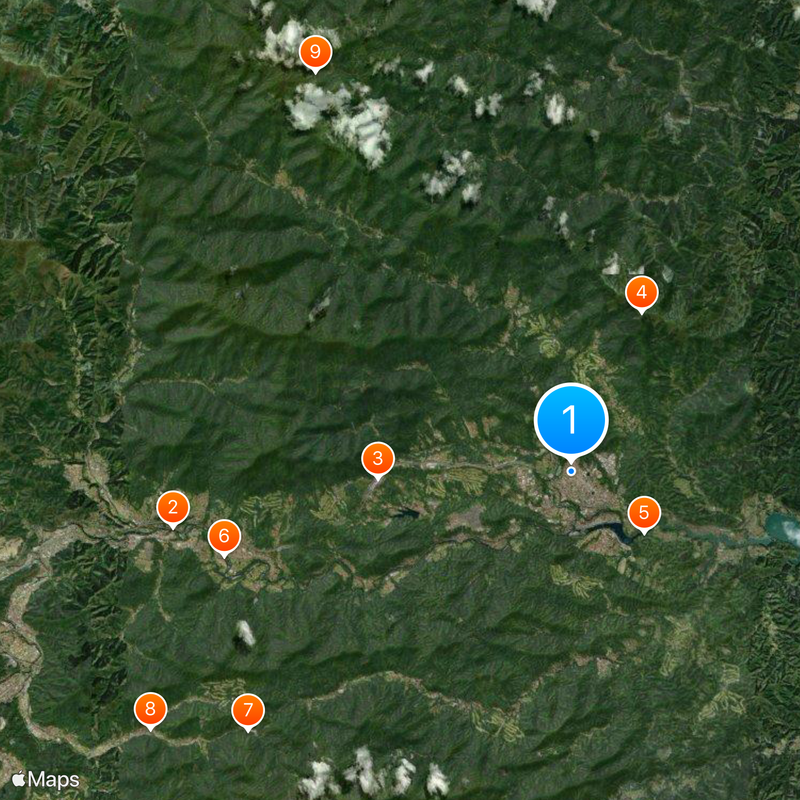Open map pin number 3

tap(377, 460)
